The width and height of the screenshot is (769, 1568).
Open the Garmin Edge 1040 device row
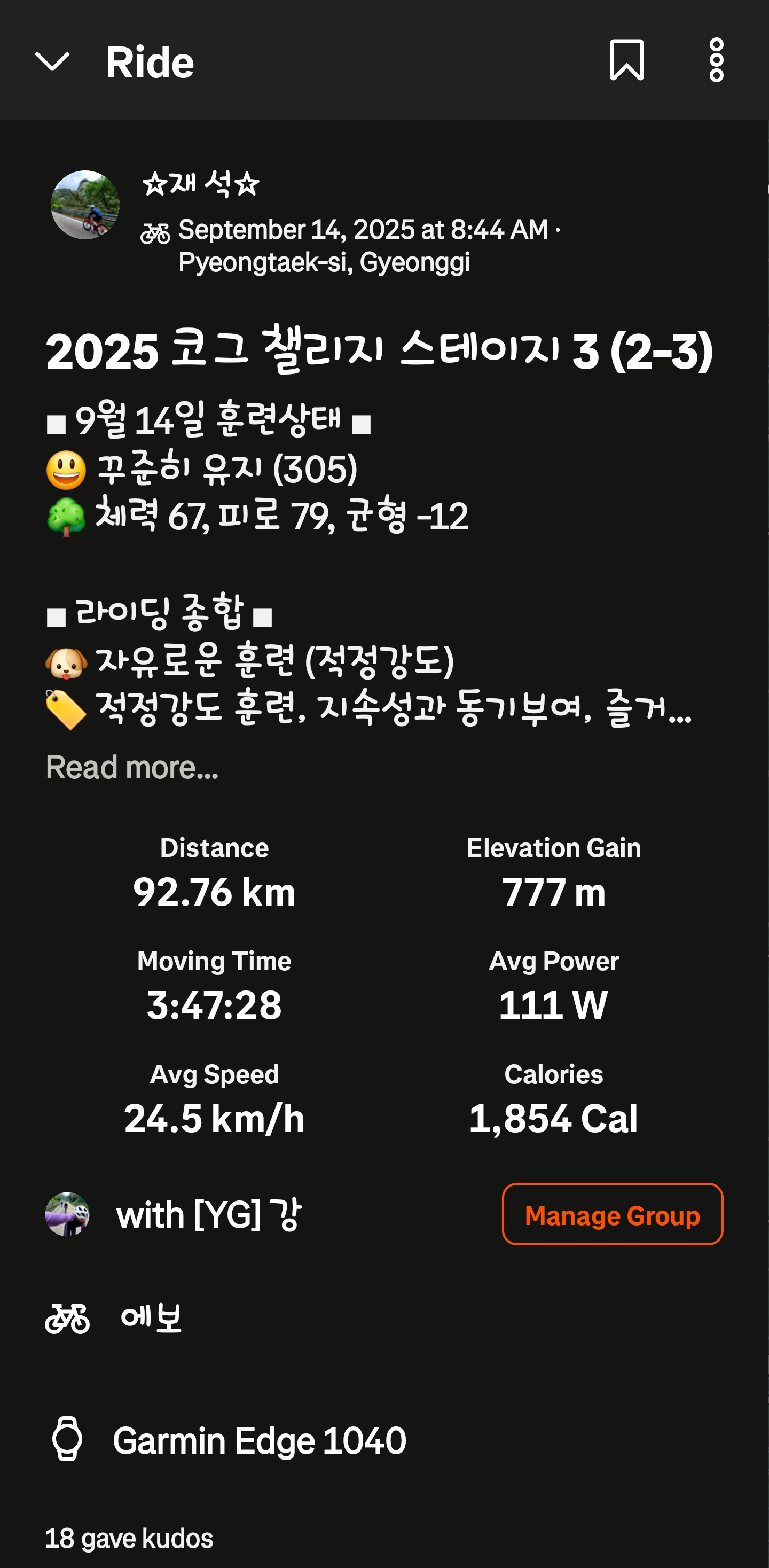pos(259,1440)
